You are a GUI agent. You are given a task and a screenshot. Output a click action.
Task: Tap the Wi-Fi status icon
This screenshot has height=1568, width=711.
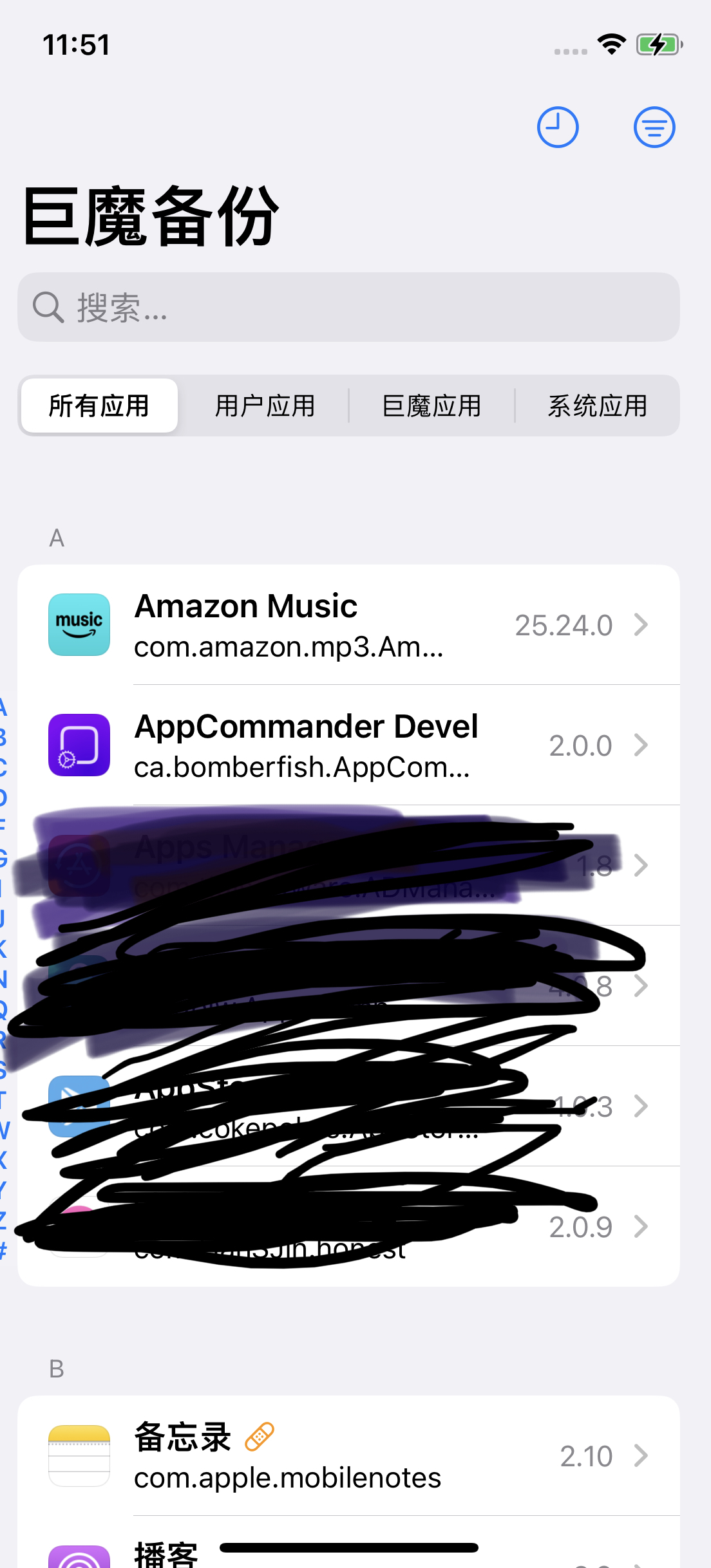click(x=611, y=42)
